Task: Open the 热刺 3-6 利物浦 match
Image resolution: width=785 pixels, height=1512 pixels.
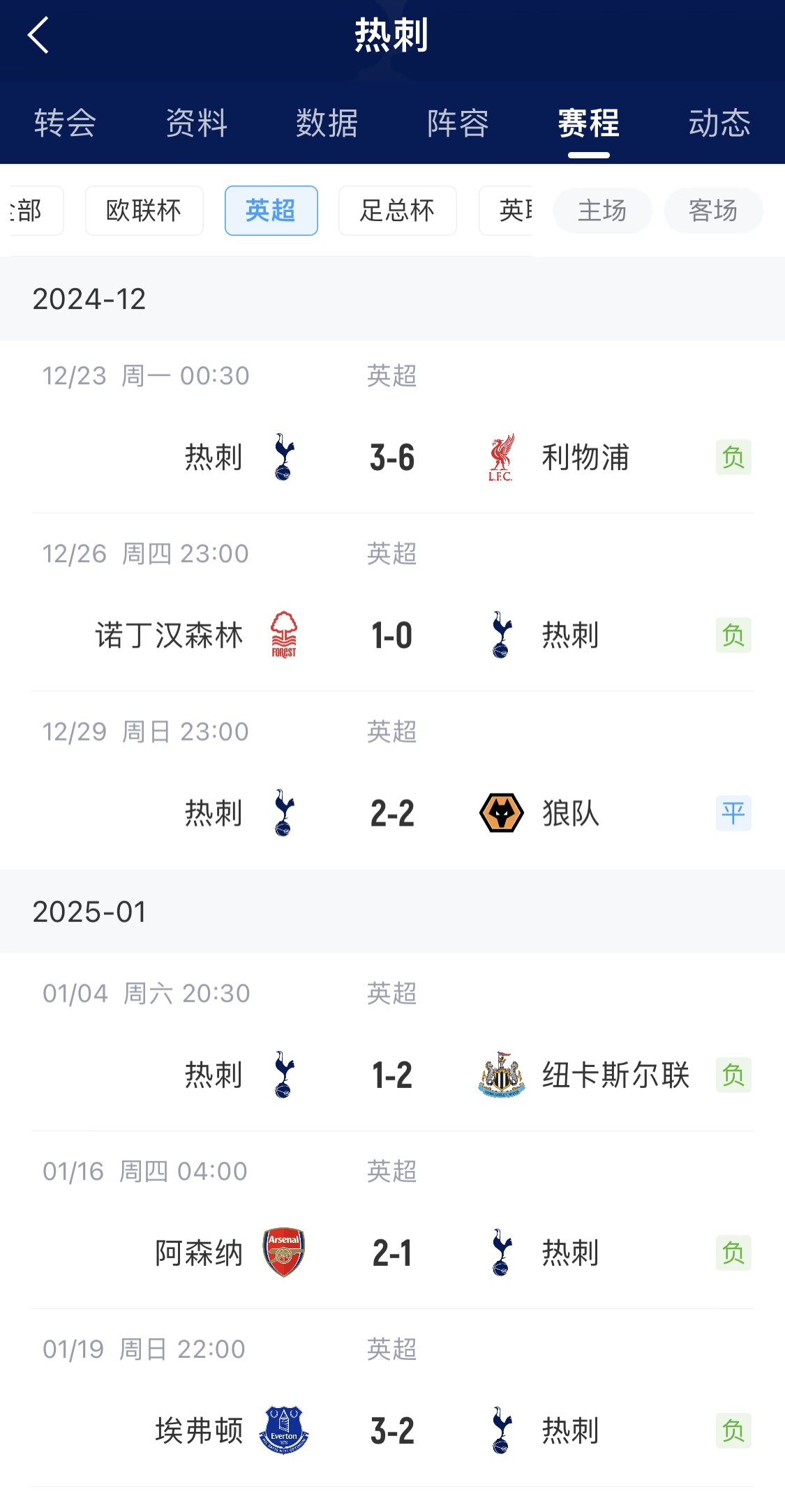Action: click(392, 458)
